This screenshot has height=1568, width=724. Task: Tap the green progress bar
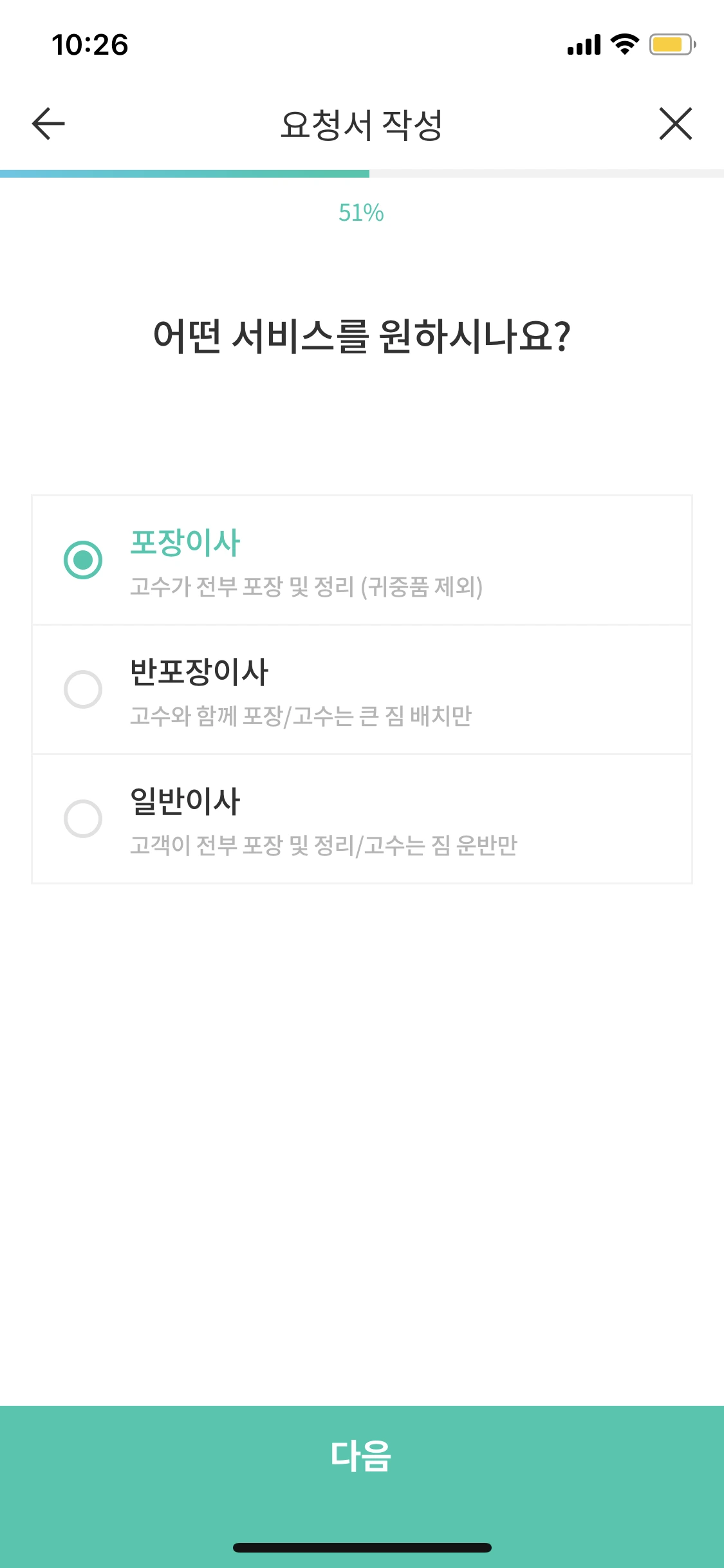183,173
